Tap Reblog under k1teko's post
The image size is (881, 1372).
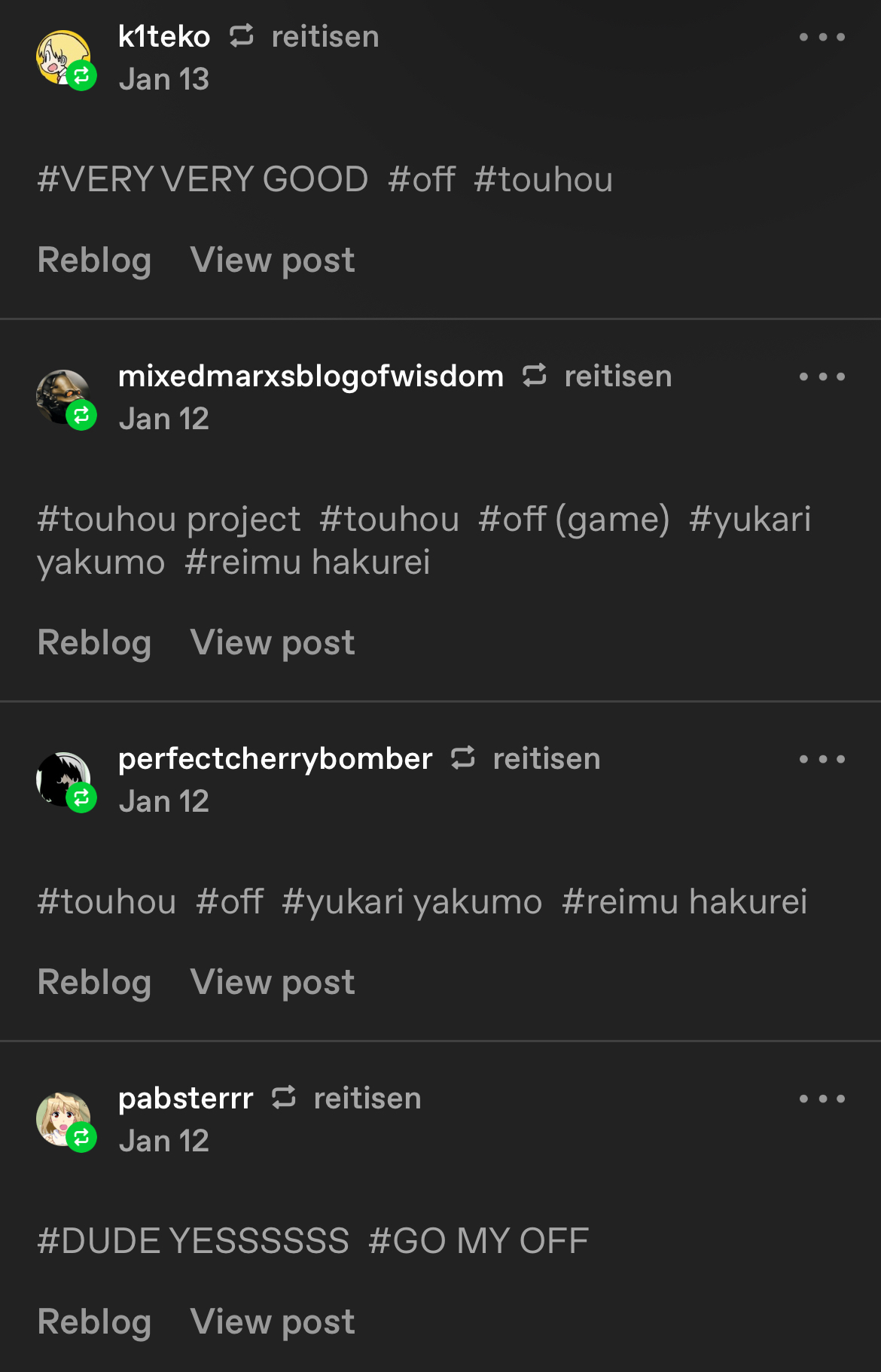[94, 261]
